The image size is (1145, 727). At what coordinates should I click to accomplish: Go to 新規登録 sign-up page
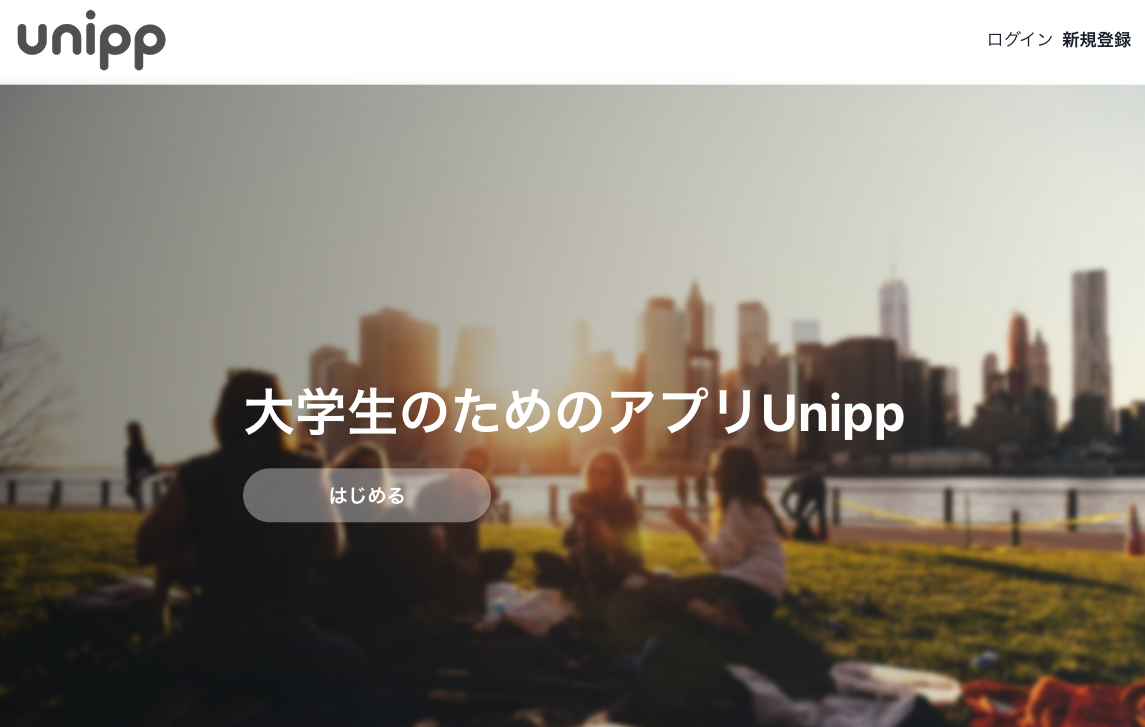tap(1096, 40)
